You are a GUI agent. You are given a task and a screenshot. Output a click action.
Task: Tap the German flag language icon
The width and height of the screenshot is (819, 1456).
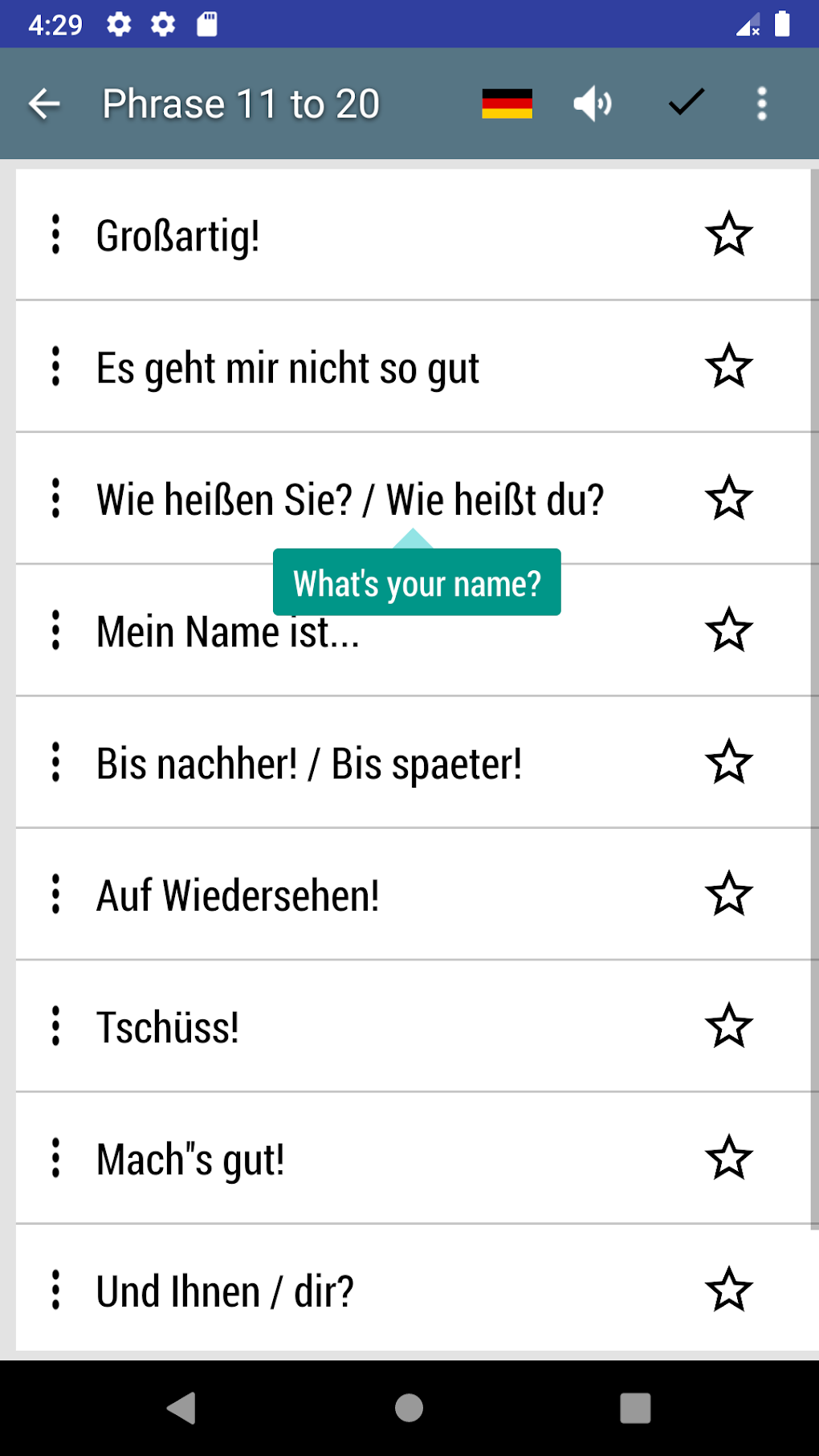pos(507,104)
